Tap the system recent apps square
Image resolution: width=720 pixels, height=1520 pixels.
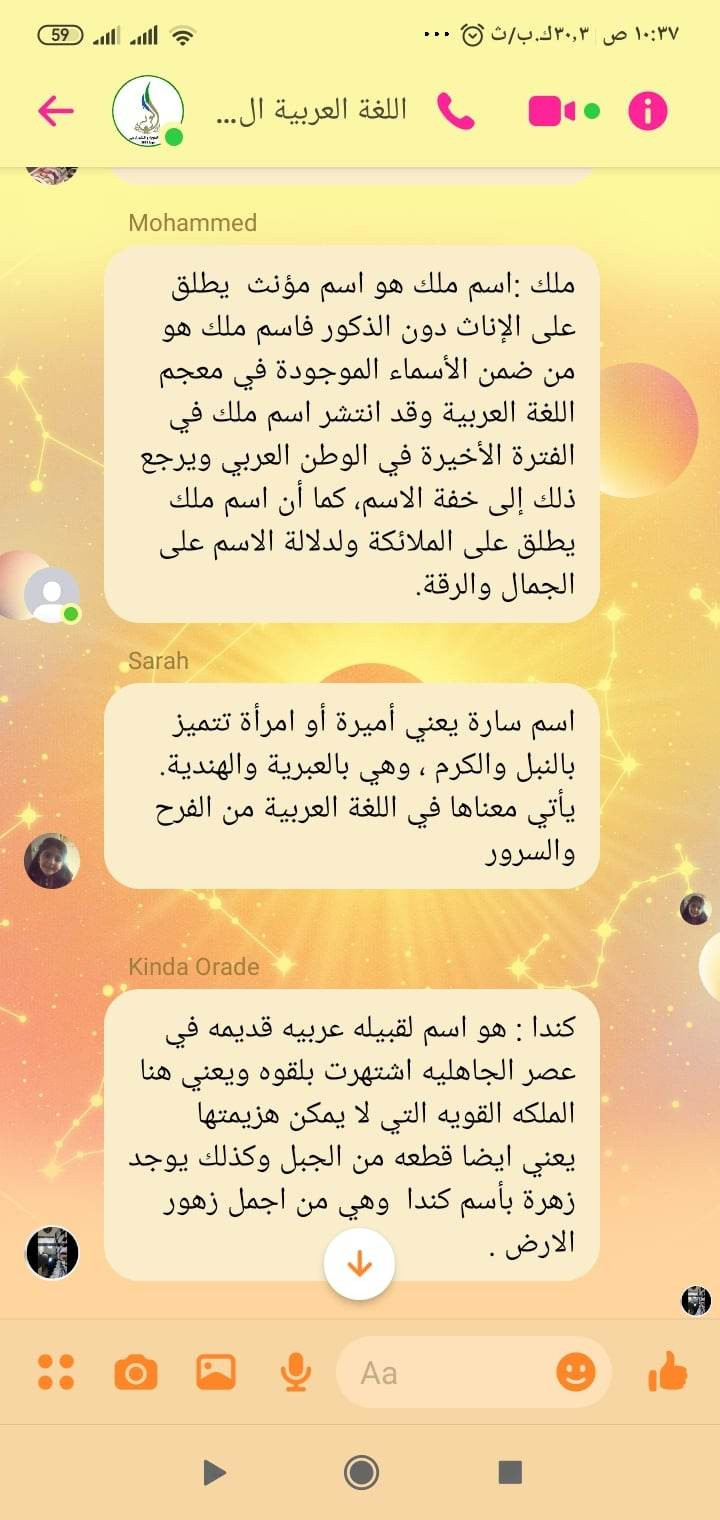(510, 1471)
